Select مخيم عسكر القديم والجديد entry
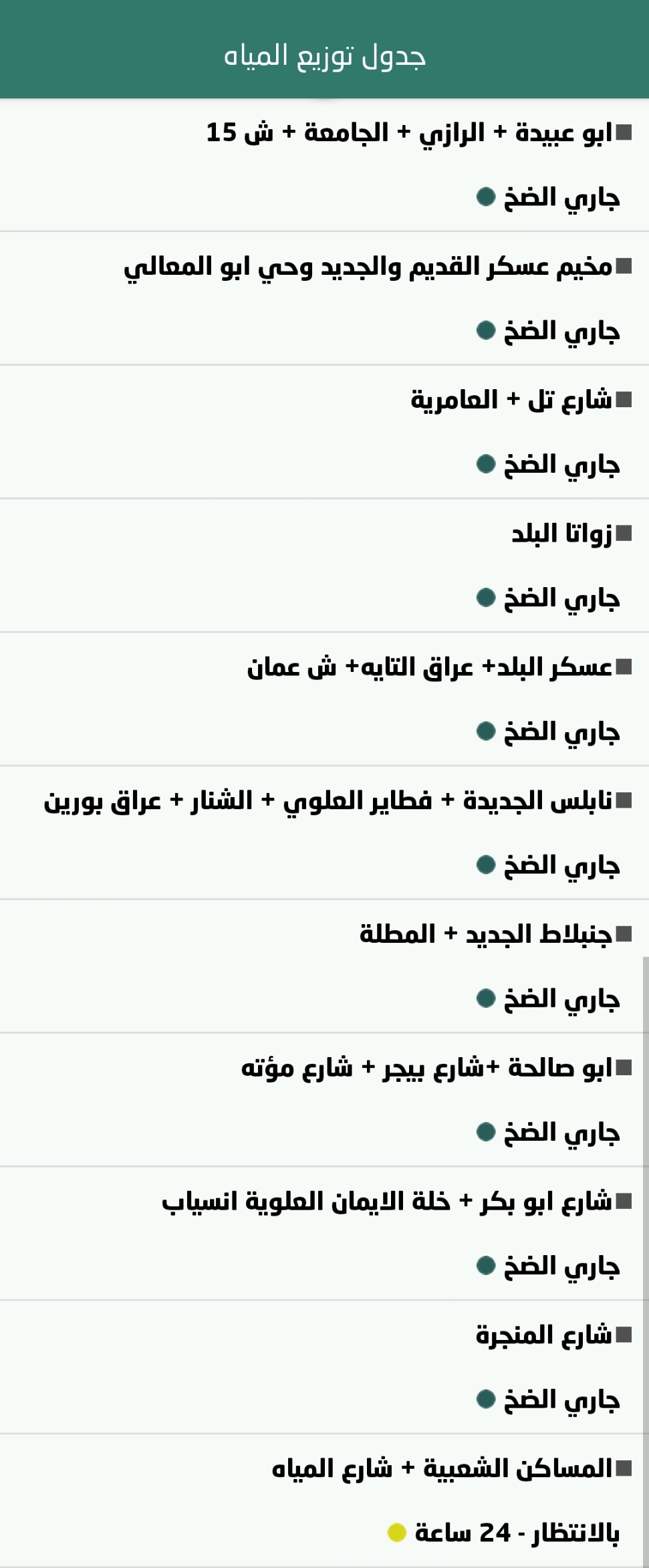This screenshot has width=649, height=1568. 368,267
